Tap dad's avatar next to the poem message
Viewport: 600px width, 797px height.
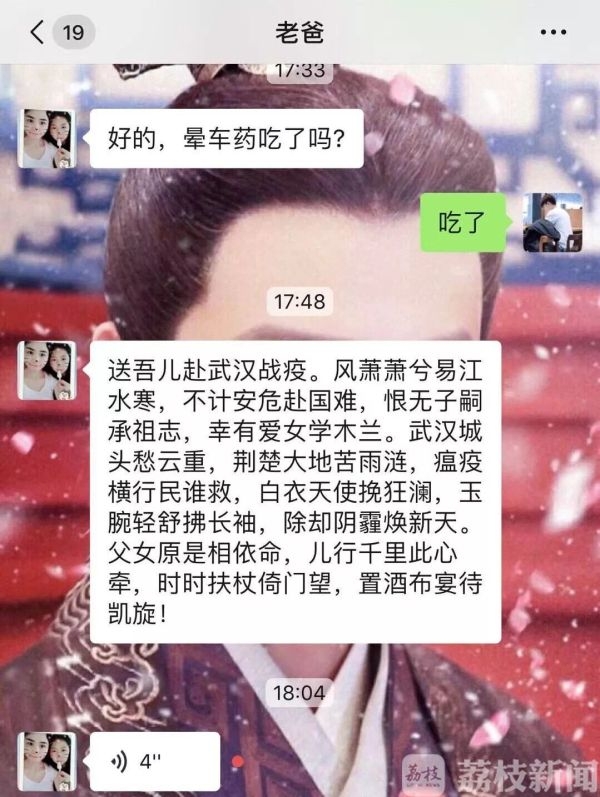[x=47, y=370]
